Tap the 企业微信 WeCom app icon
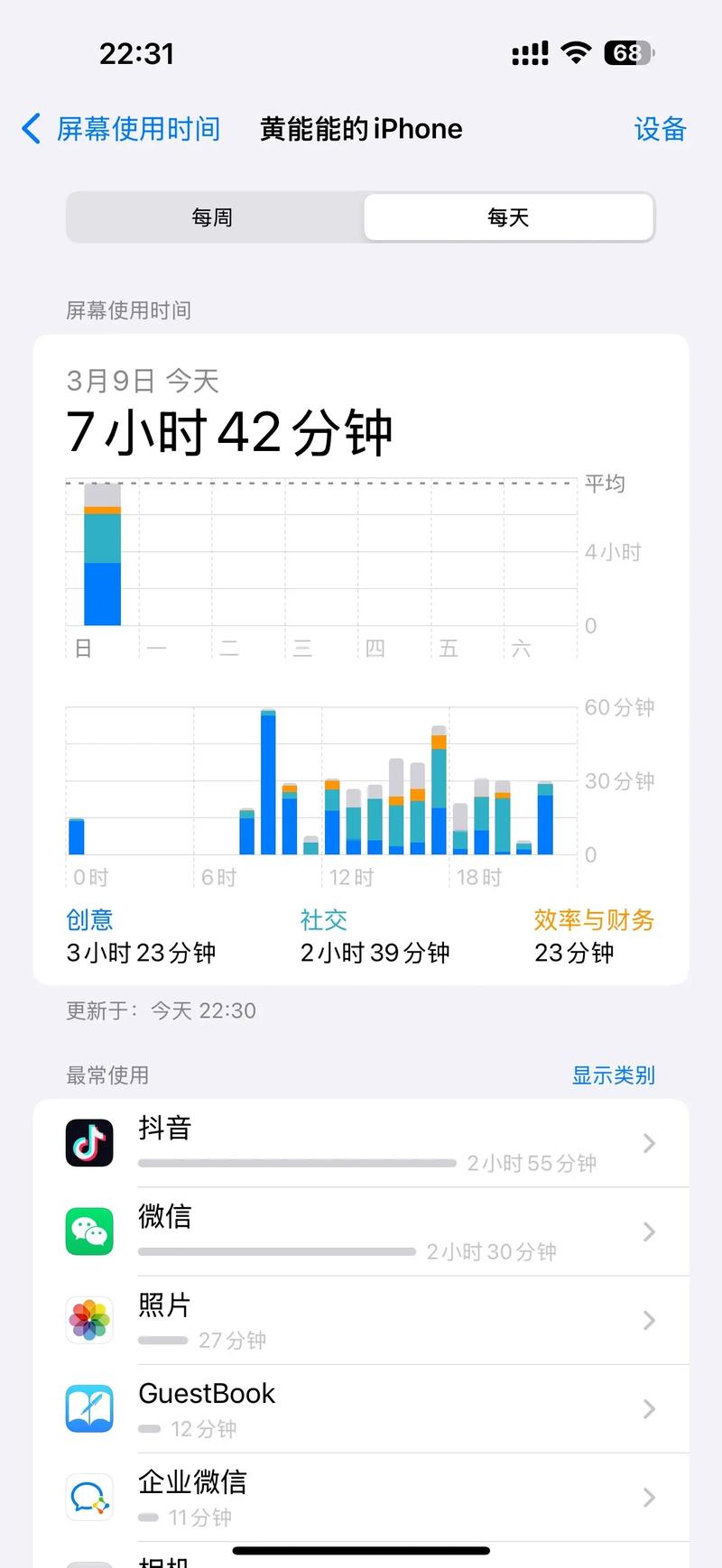Viewport: 722px width, 1568px height. 88,1496
